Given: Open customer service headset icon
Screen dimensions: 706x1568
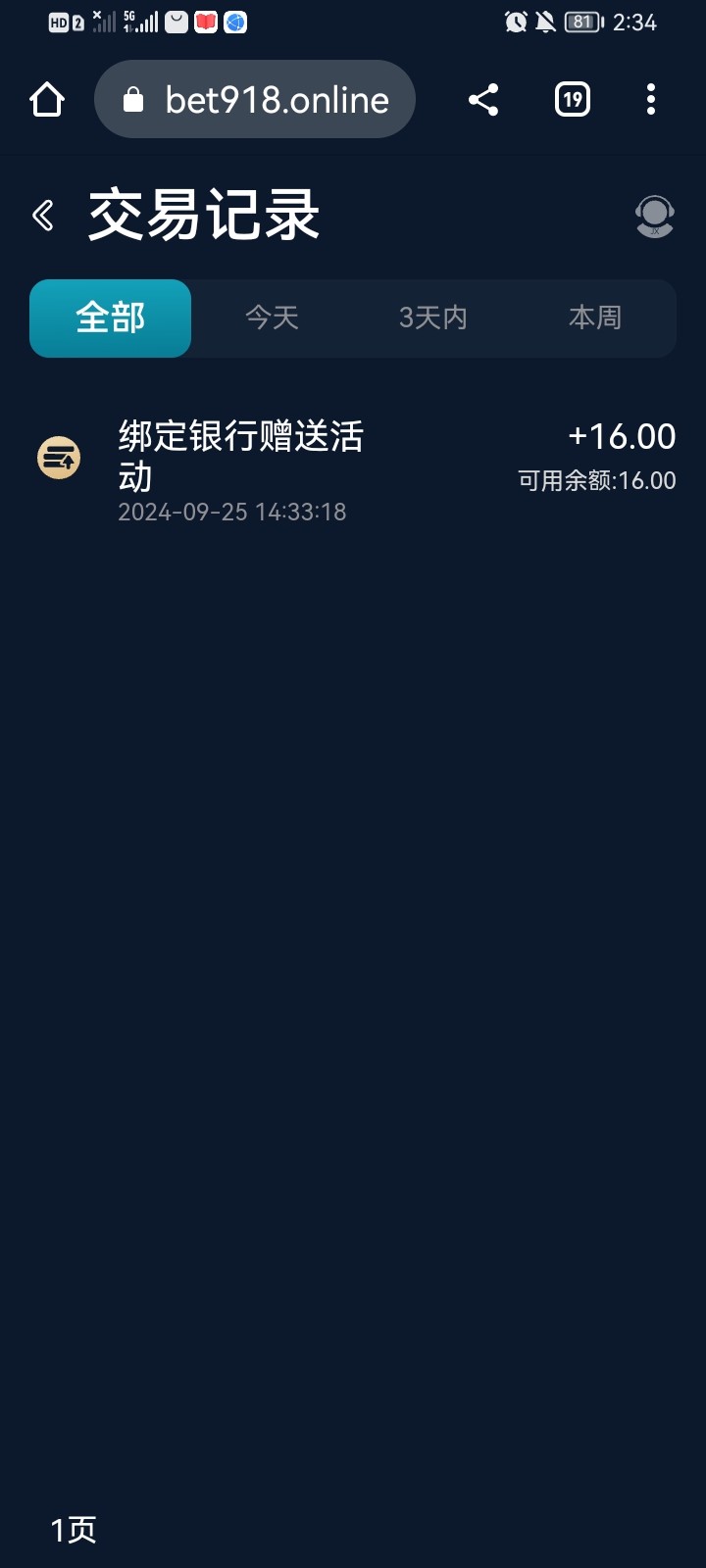Looking at the screenshot, I should click(x=654, y=216).
